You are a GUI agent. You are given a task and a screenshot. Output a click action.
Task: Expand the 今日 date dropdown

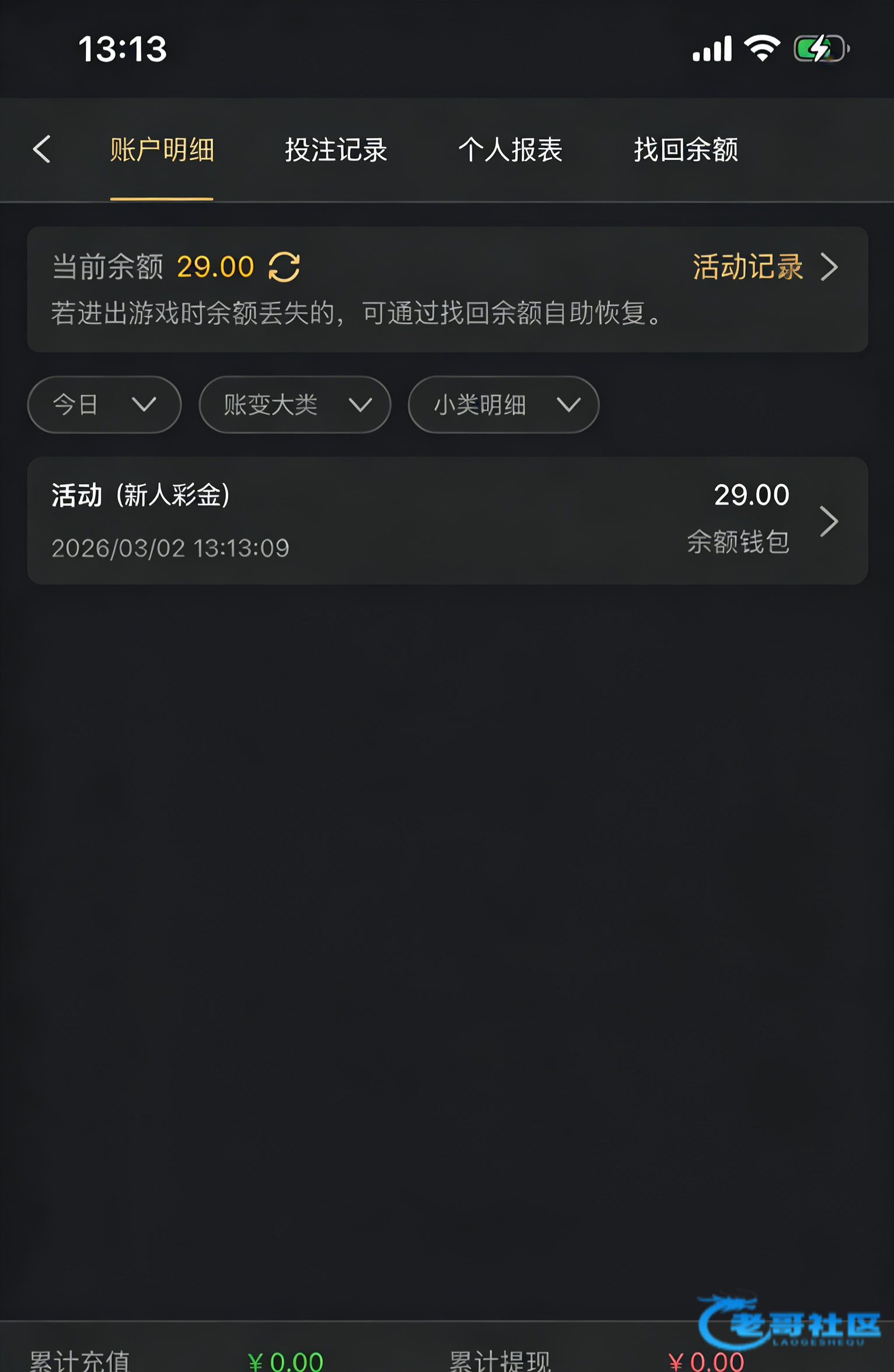[104, 404]
